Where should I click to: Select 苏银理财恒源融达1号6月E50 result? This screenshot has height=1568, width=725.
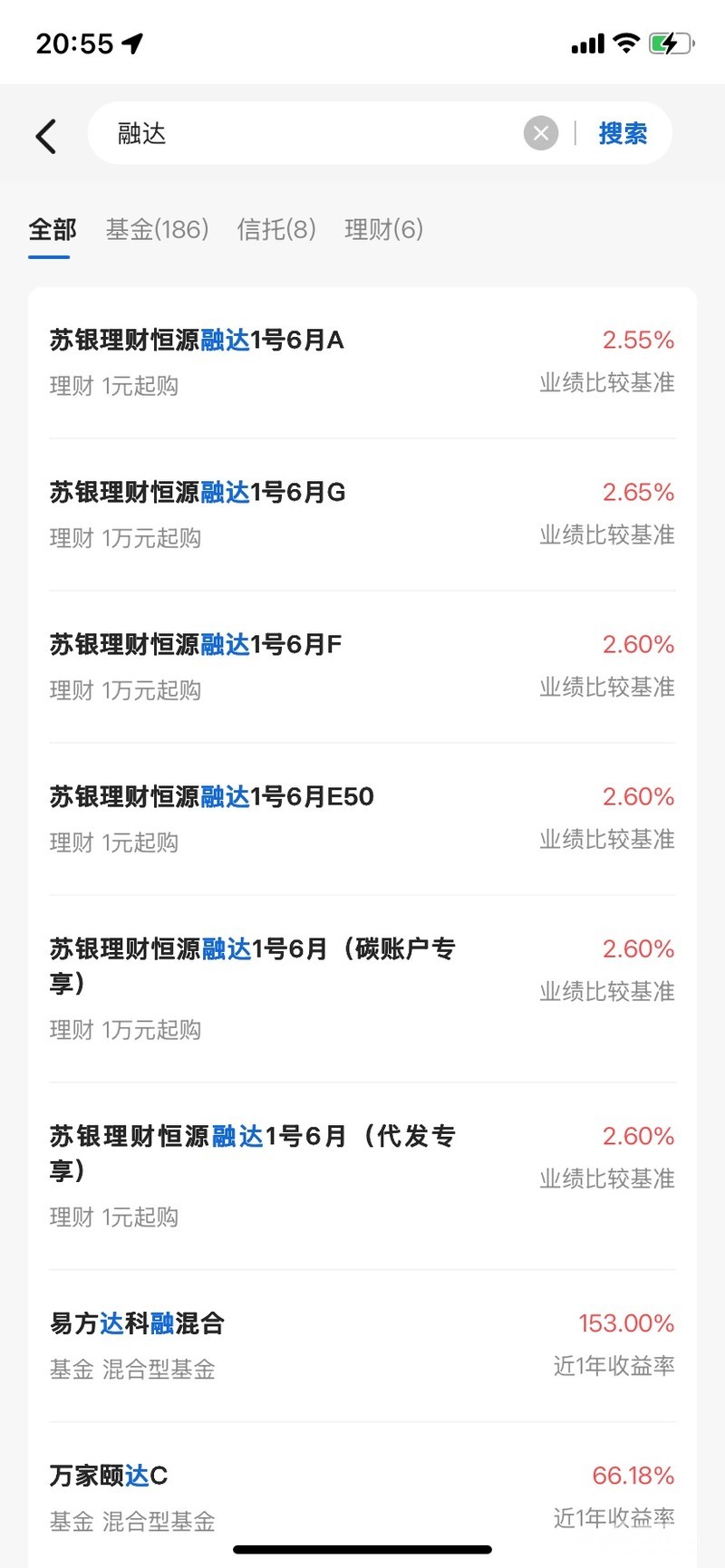(x=362, y=818)
